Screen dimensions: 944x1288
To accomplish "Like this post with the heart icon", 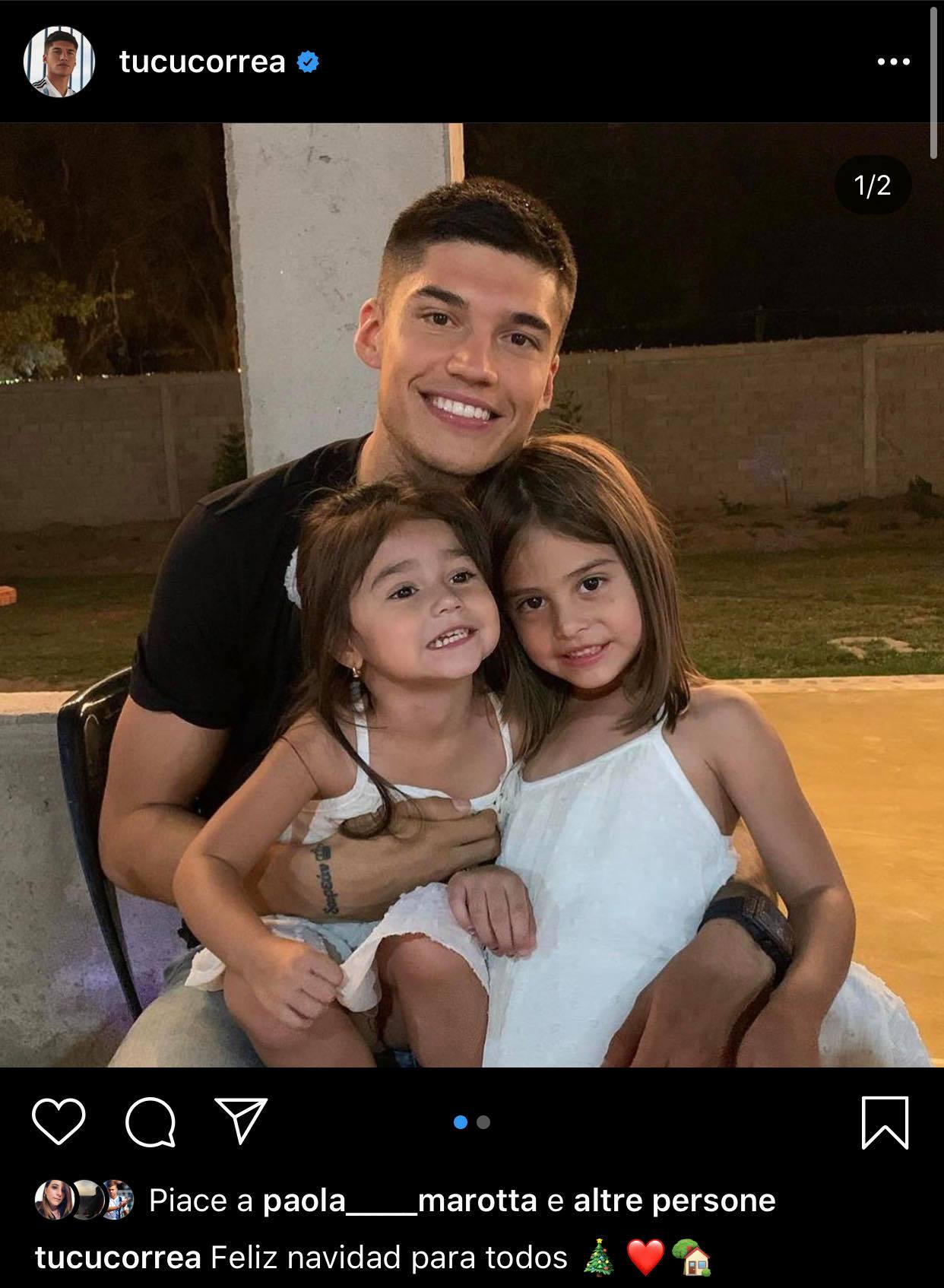I will click(59, 1121).
